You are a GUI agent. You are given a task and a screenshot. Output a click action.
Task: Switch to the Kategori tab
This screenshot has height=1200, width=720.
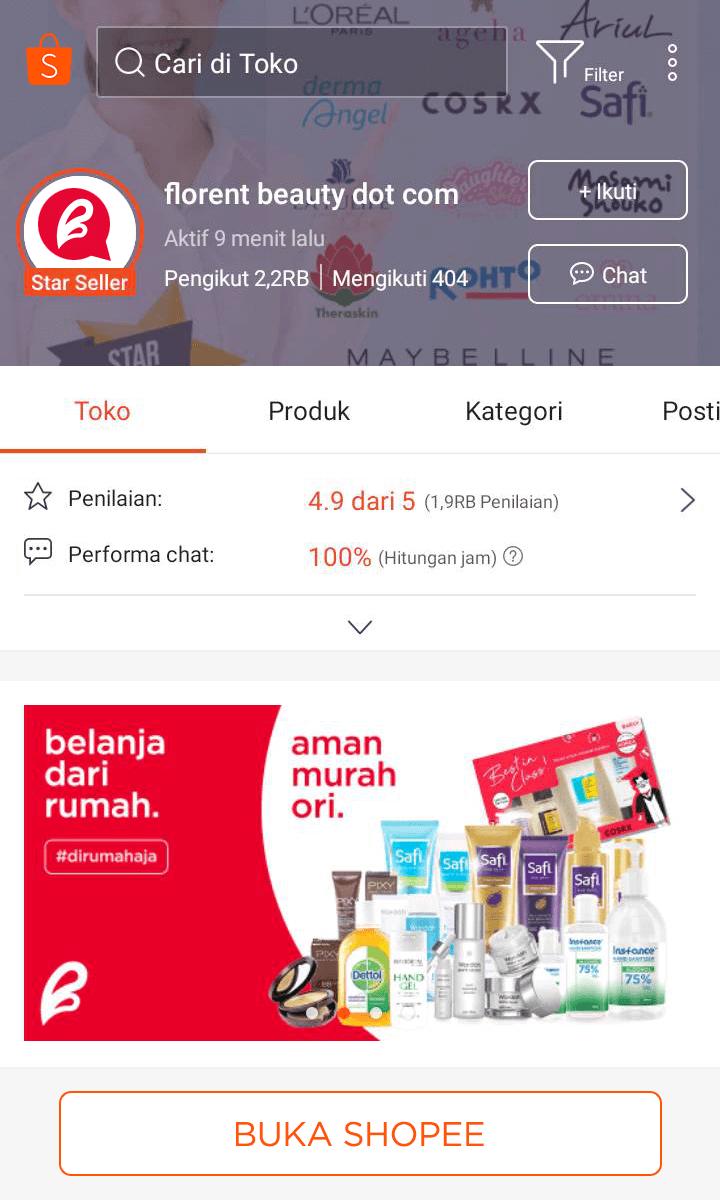[513, 411]
